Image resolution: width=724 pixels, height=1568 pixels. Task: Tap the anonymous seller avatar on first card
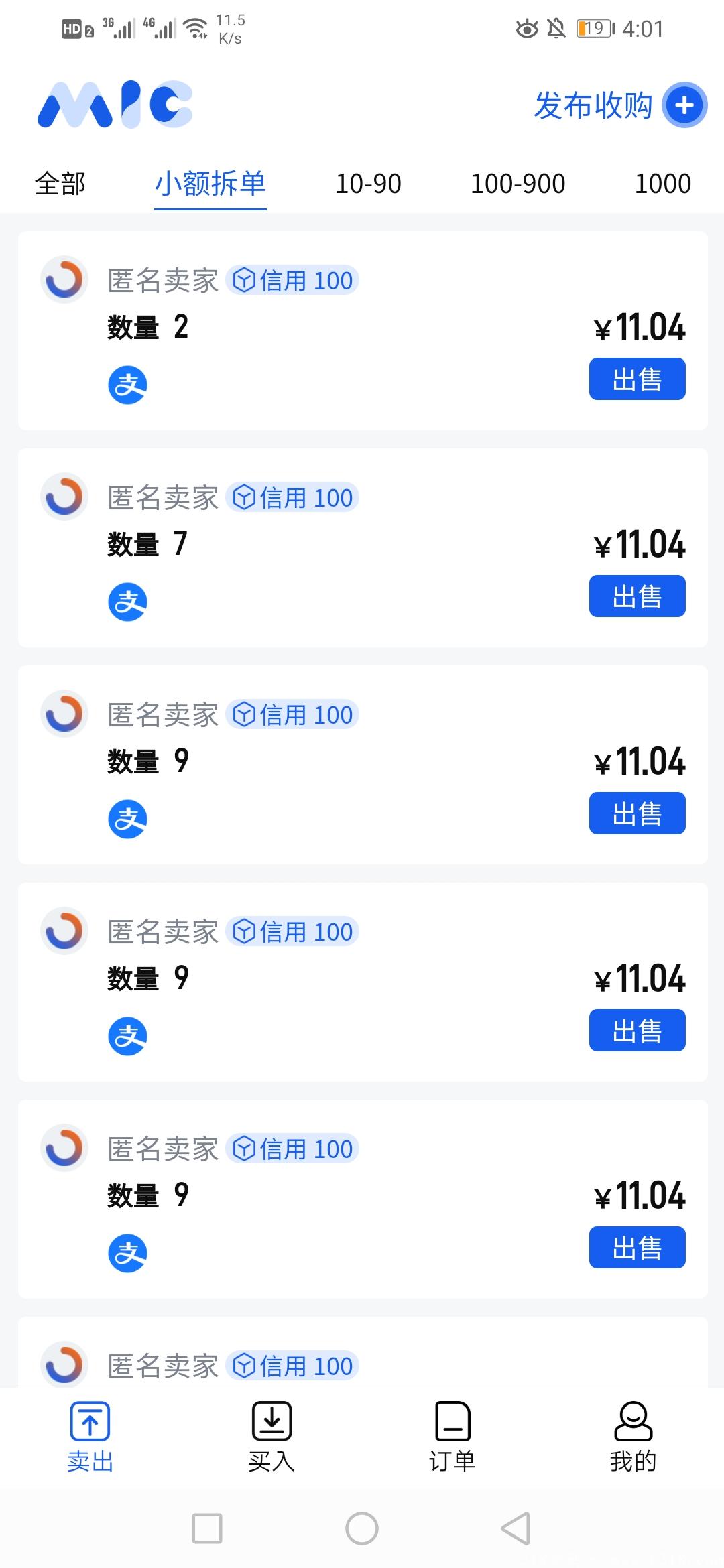[64, 279]
